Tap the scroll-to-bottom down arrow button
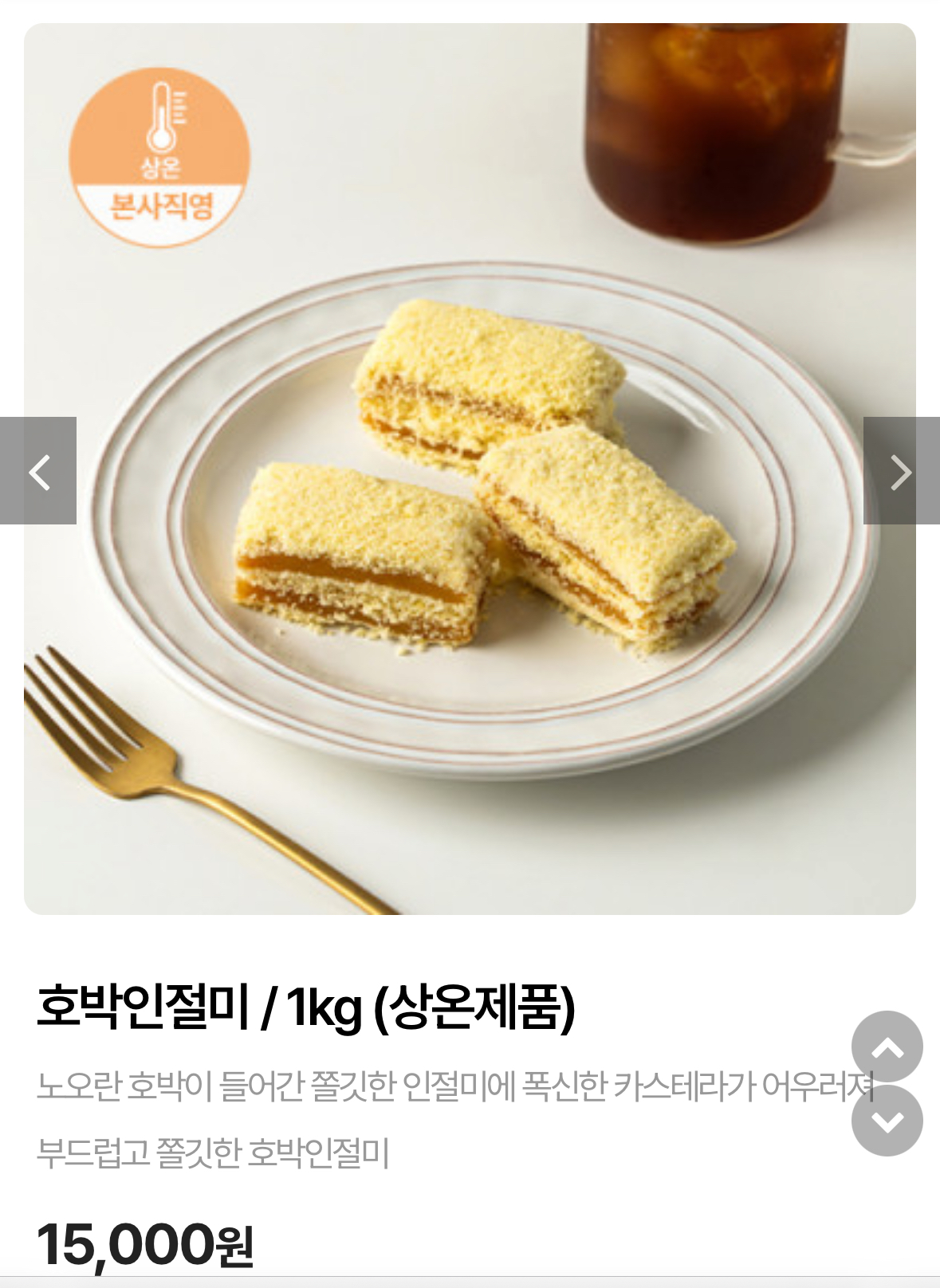 [x=887, y=1121]
